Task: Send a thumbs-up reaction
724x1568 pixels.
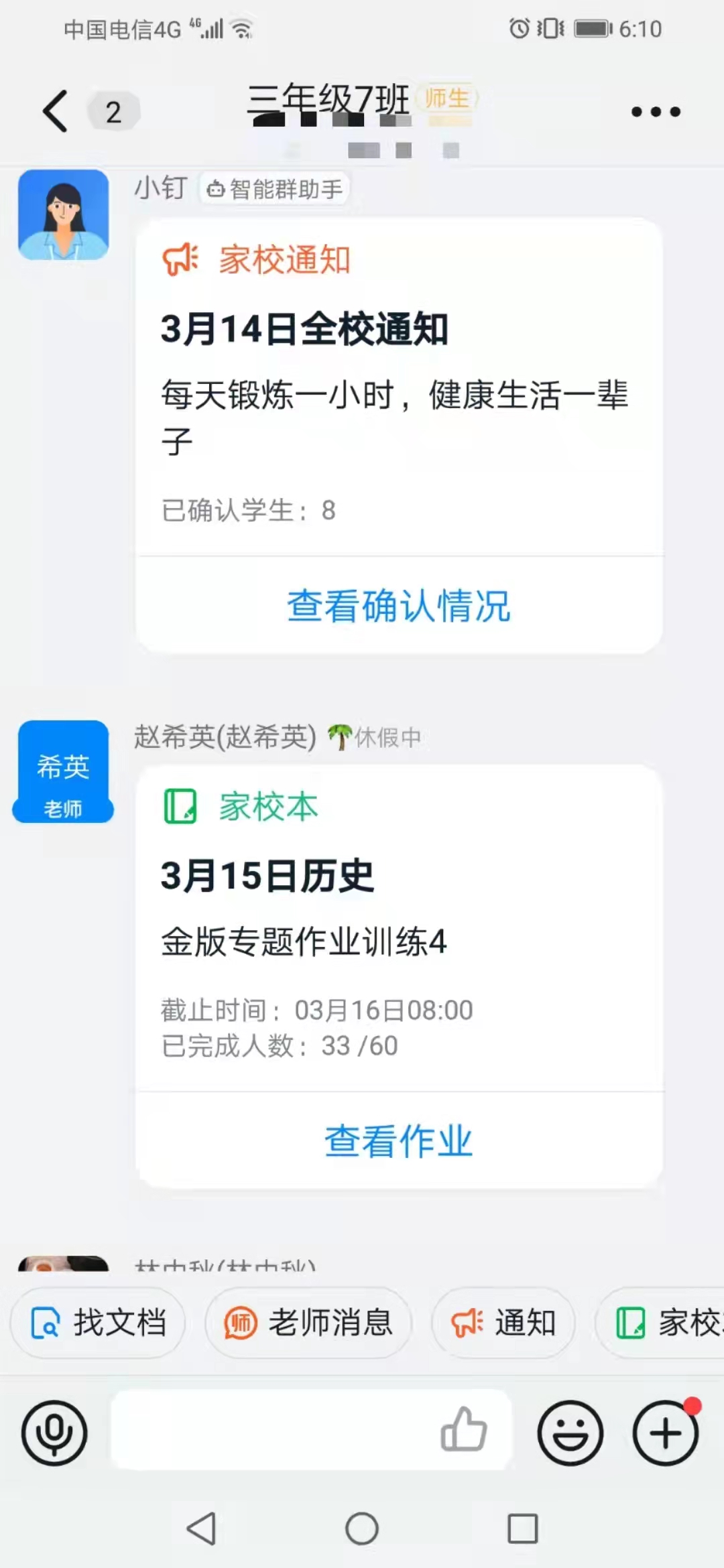Action: 464,1430
